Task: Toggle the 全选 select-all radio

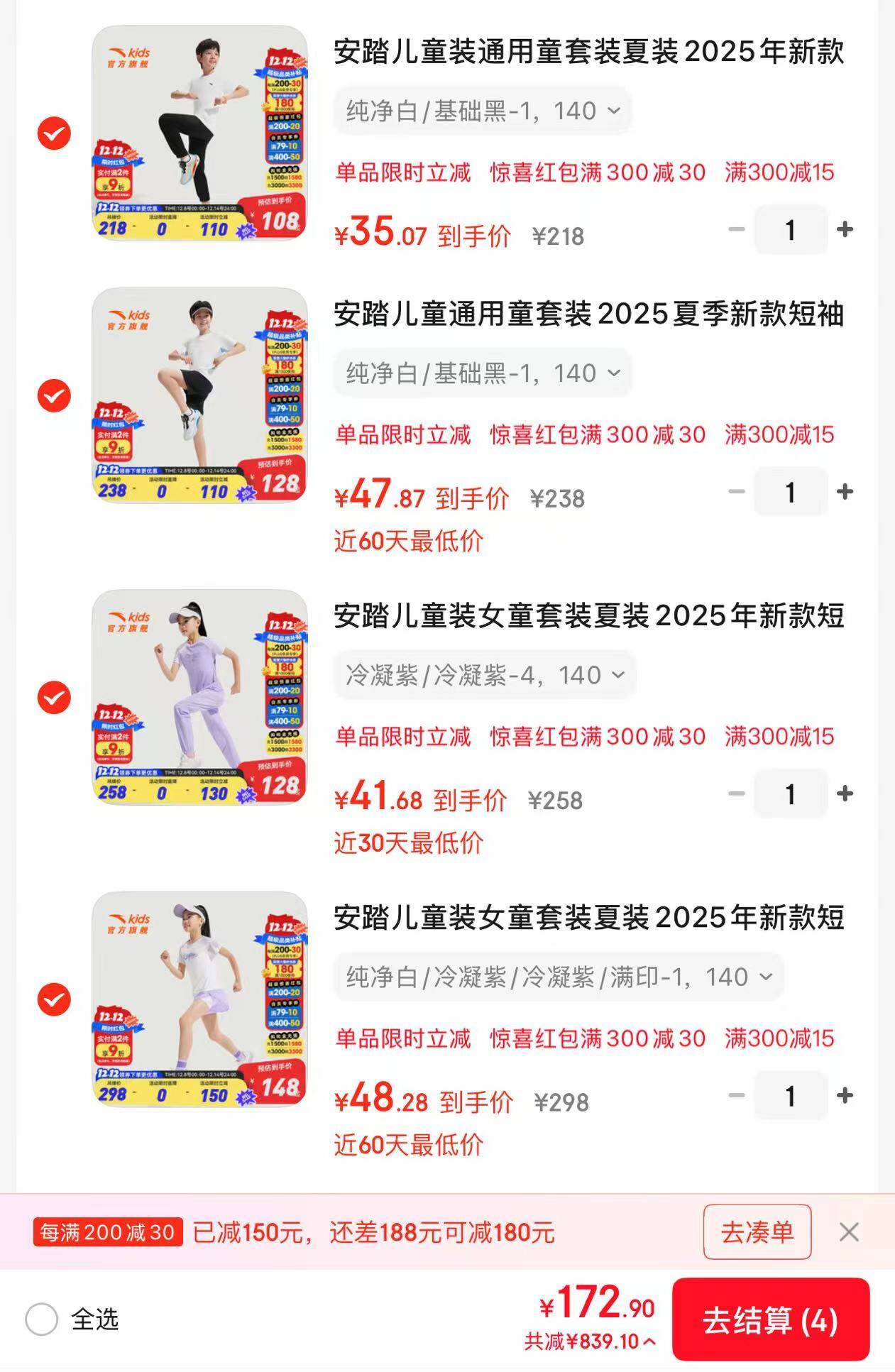Action: (42, 1319)
